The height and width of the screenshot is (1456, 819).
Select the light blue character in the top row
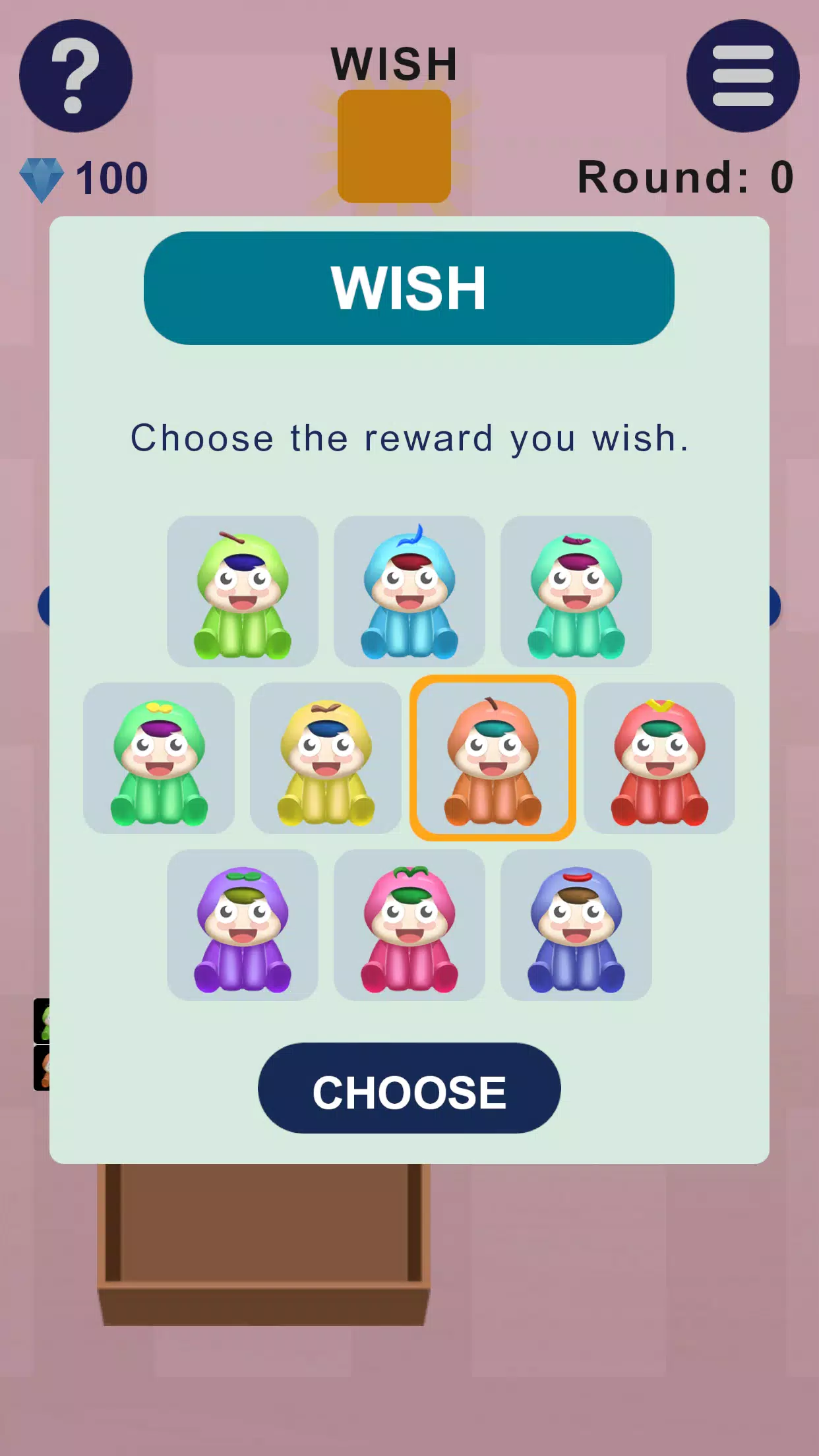coord(409,590)
